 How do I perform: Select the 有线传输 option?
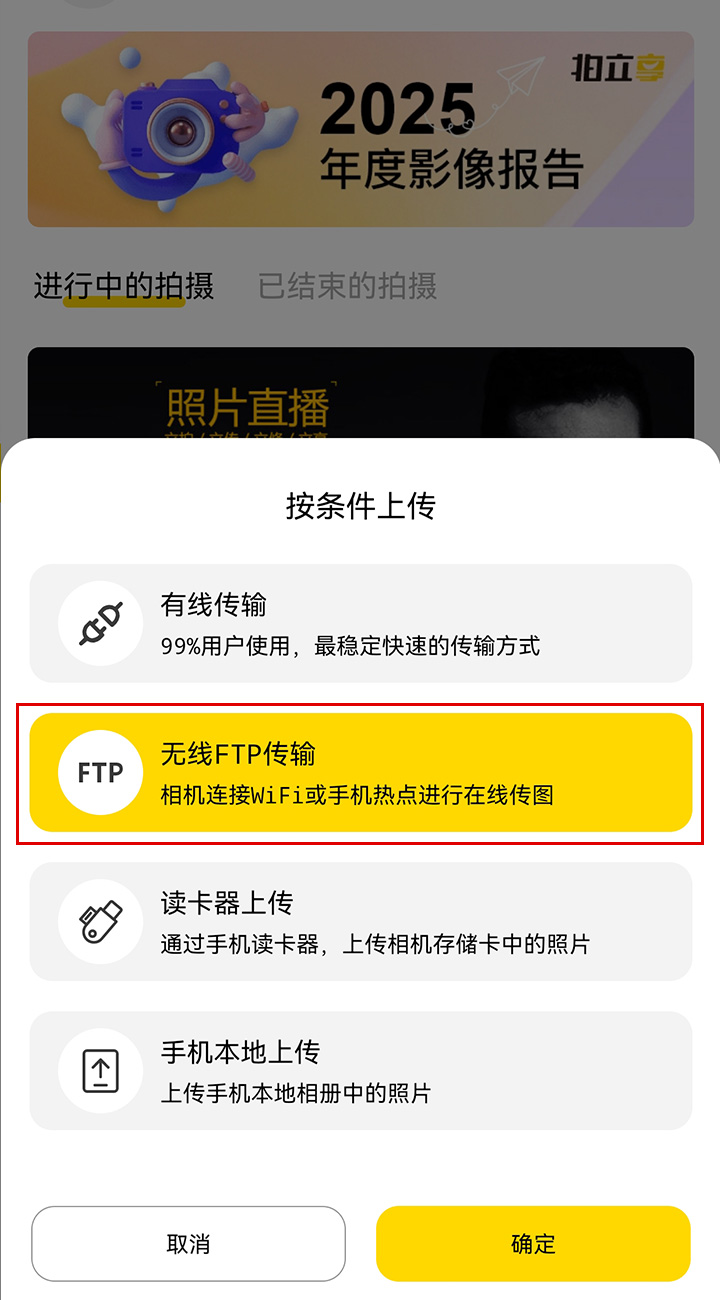click(360, 622)
